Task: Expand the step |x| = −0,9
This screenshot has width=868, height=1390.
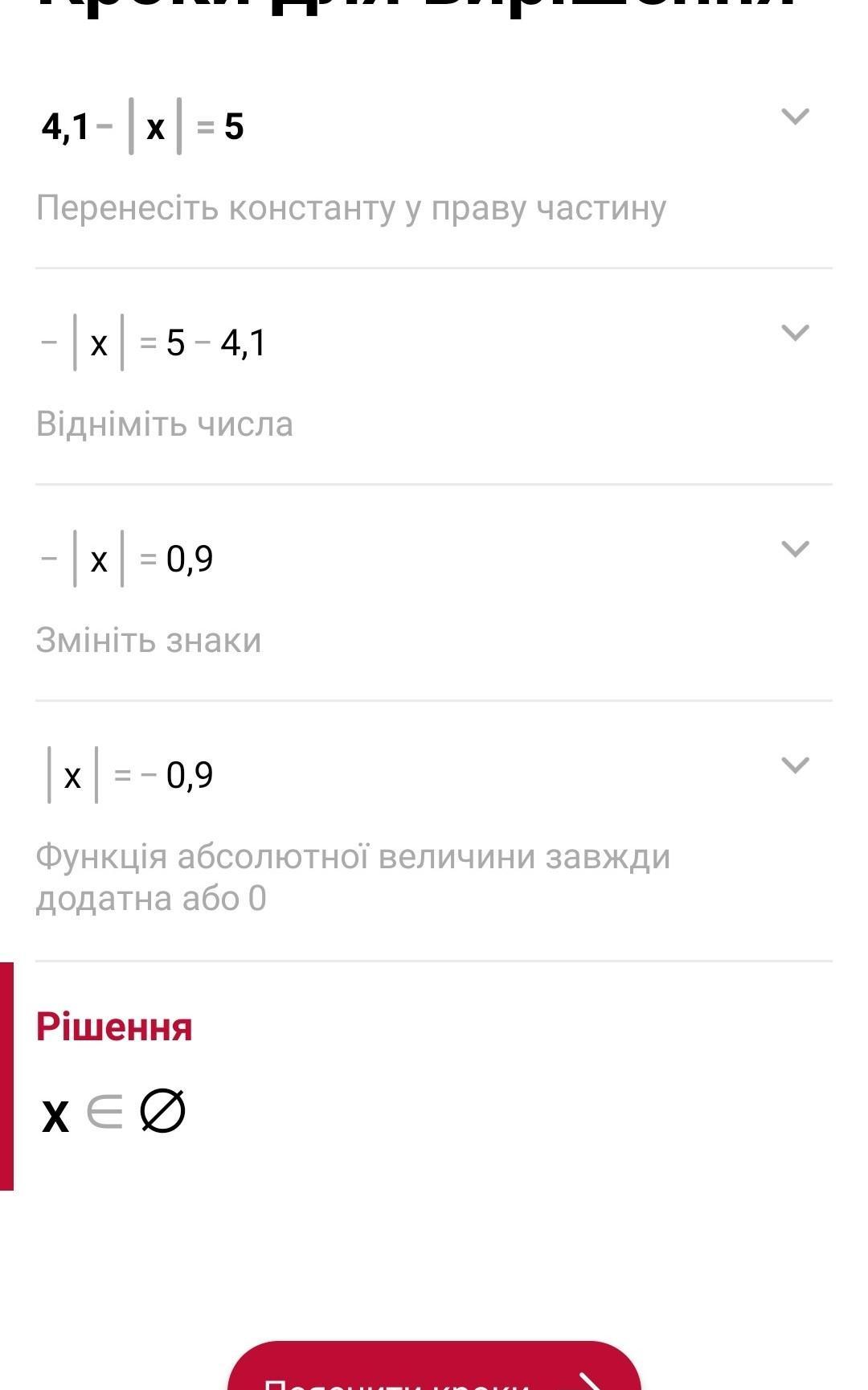Action: (x=795, y=765)
